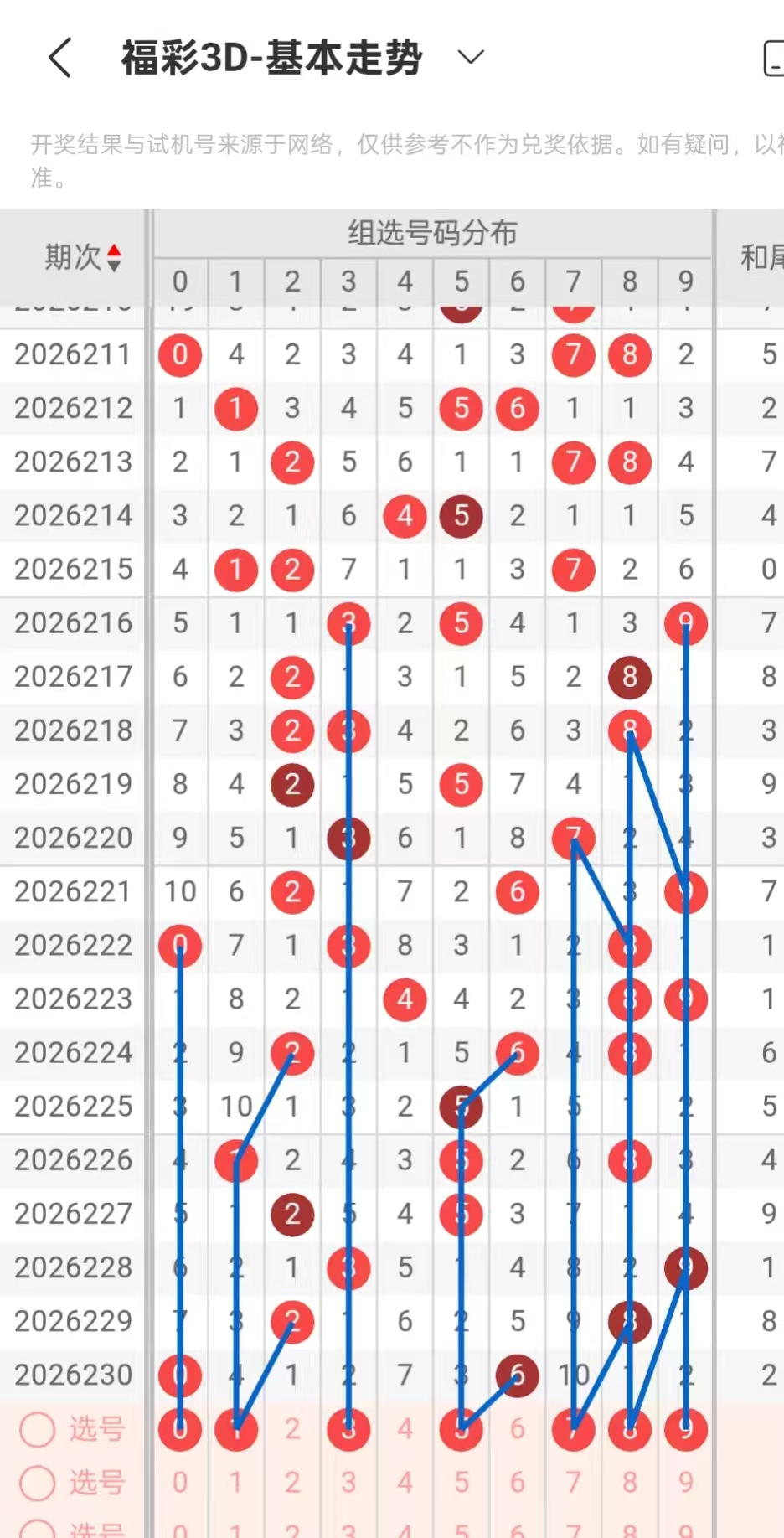Screen dimensions: 784x1538
Task: Expand the 福彩3D-基本走势 chart type dropdown
Action: [x=471, y=57]
